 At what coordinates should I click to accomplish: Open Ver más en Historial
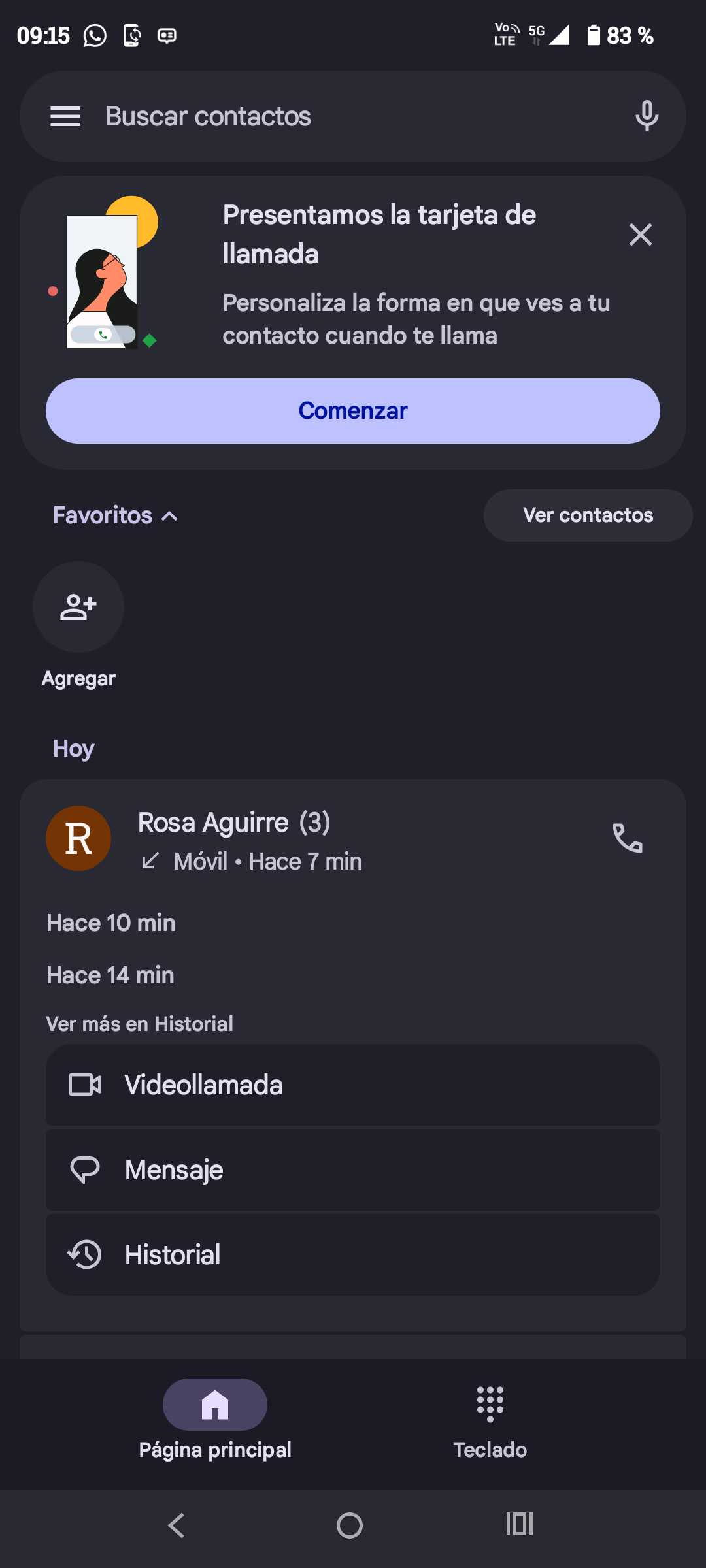click(x=140, y=1024)
